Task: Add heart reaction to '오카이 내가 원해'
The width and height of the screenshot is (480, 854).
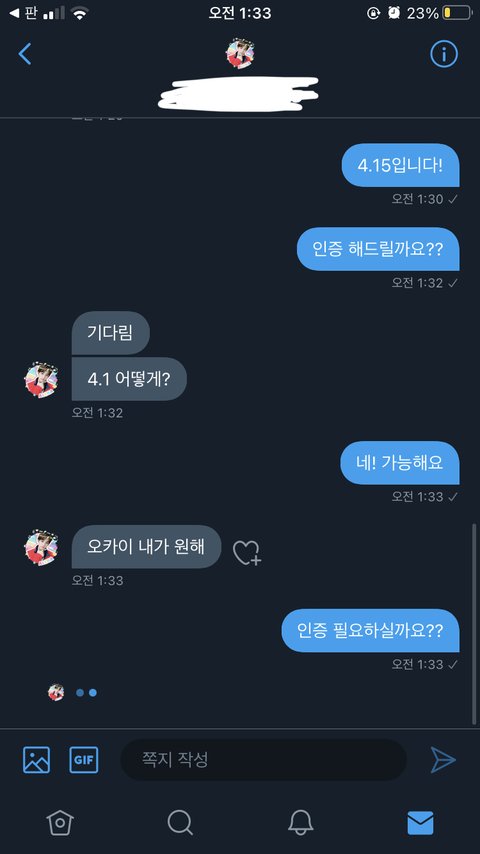Action: 247,552
